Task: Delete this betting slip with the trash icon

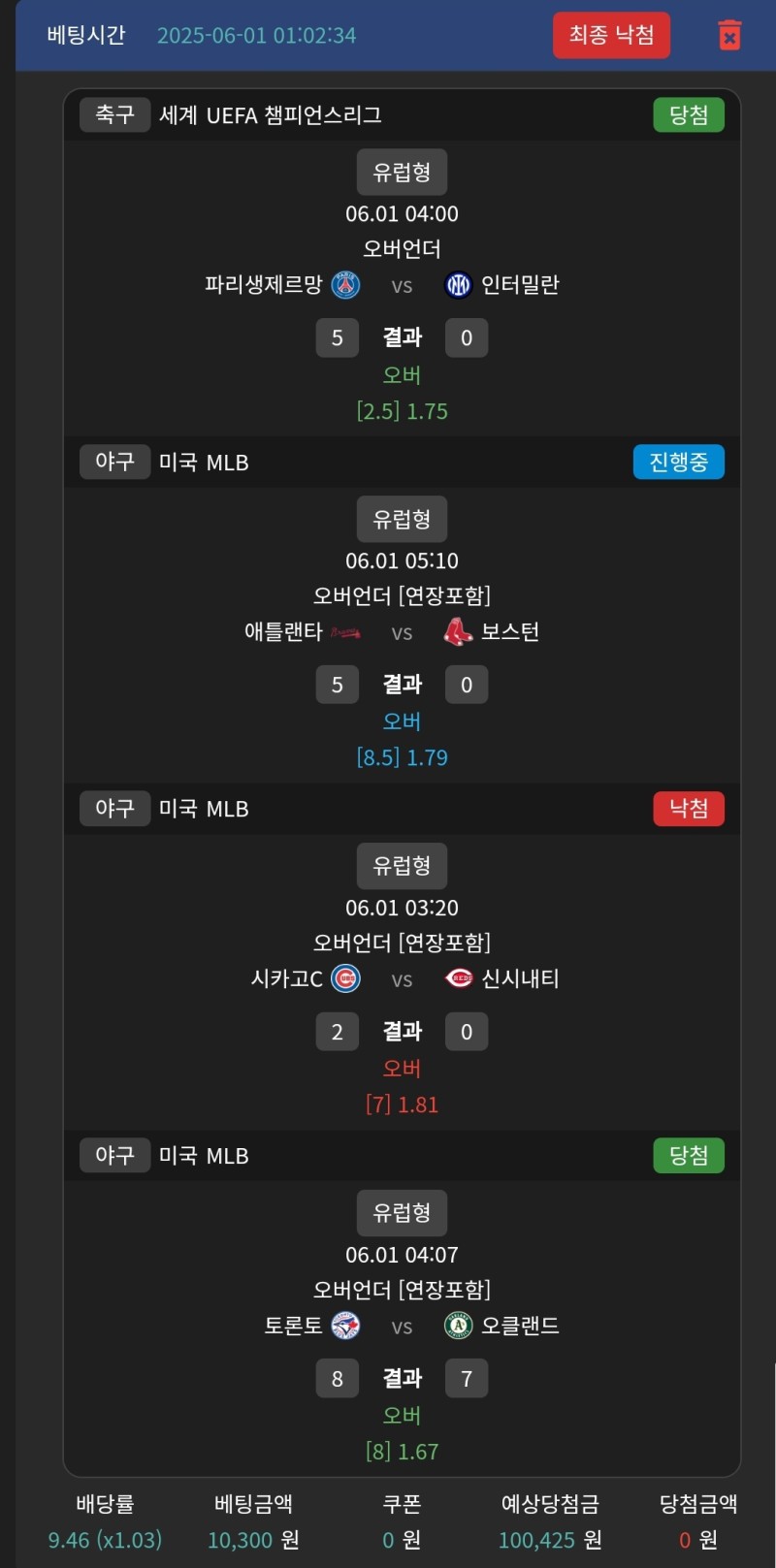Action: coord(729,35)
